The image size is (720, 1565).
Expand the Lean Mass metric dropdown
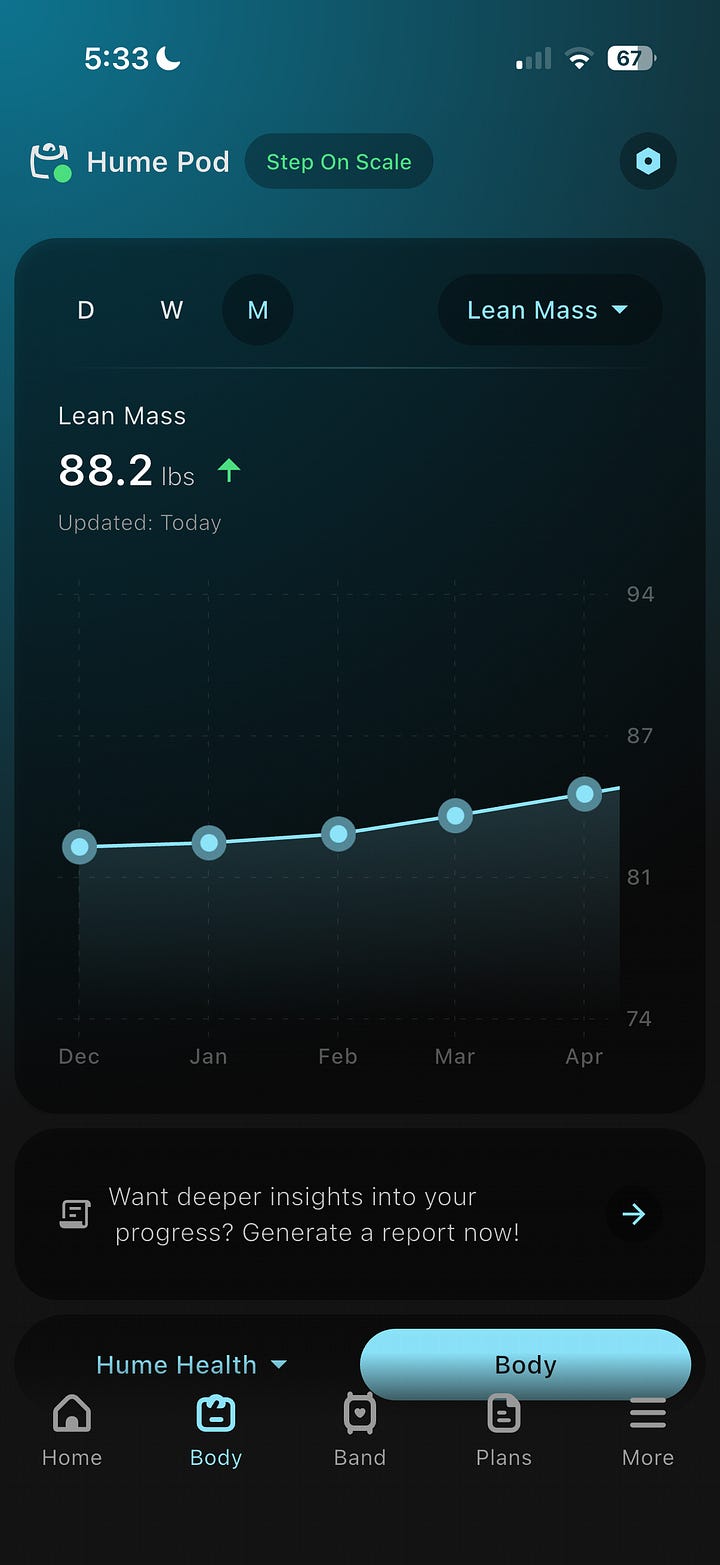coord(550,310)
